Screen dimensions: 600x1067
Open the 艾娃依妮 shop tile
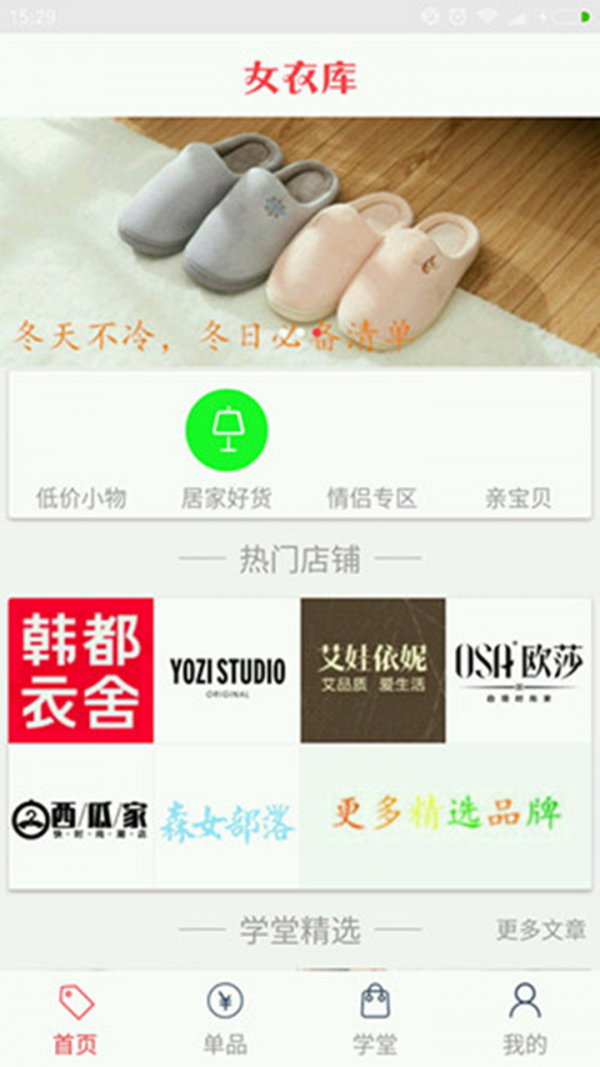tap(373, 670)
